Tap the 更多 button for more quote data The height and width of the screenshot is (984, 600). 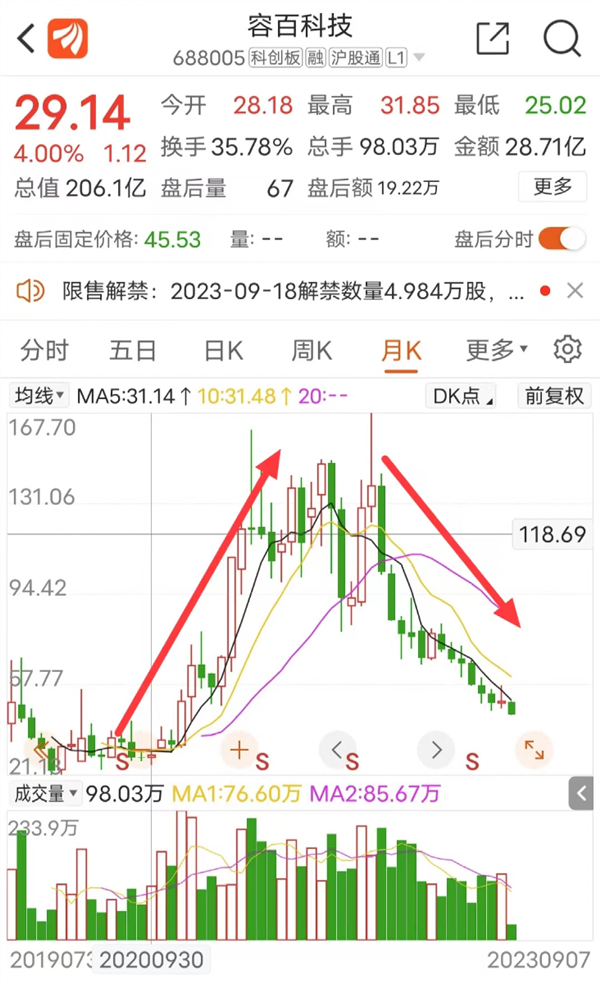(552, 186)
